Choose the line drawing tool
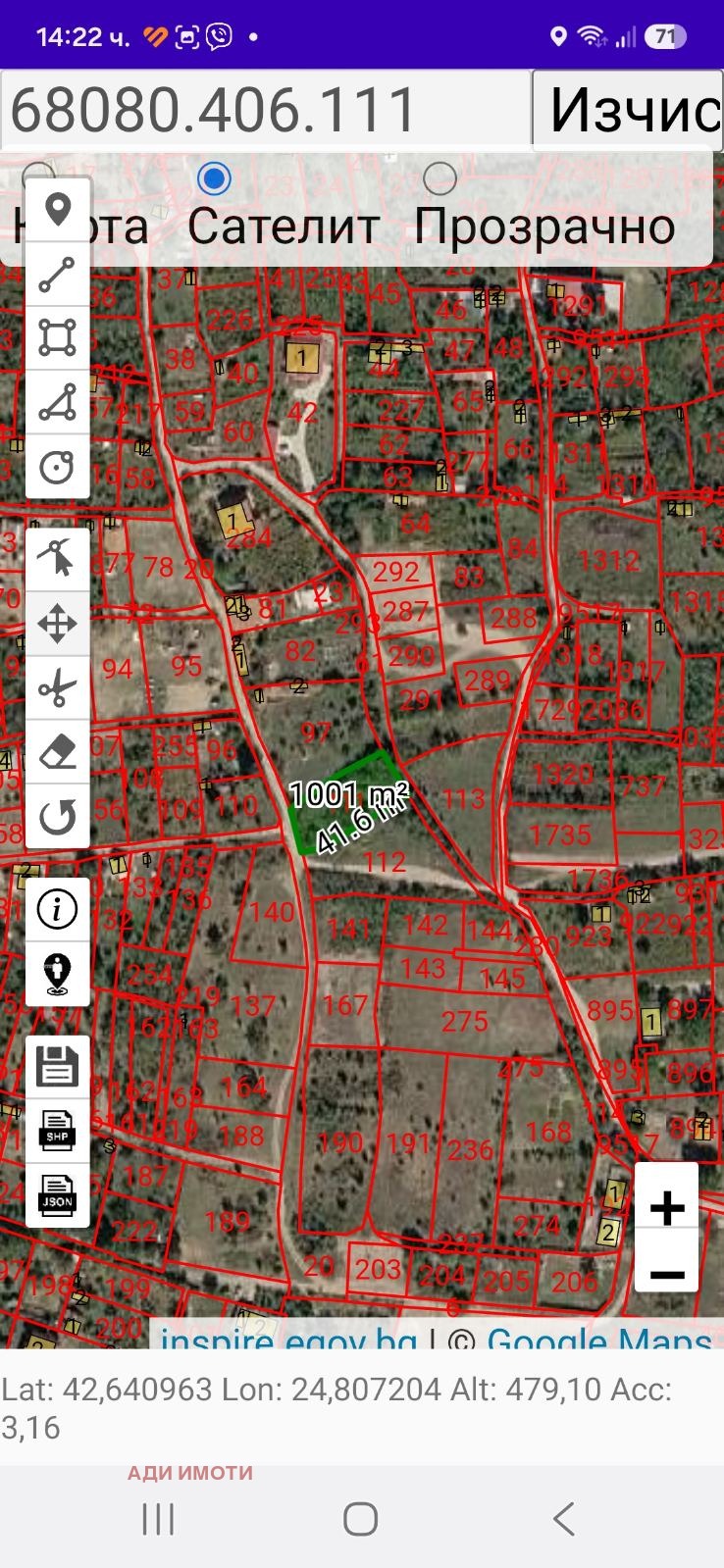This screenshot has height=1568, width=724. (x=57, y=275)
